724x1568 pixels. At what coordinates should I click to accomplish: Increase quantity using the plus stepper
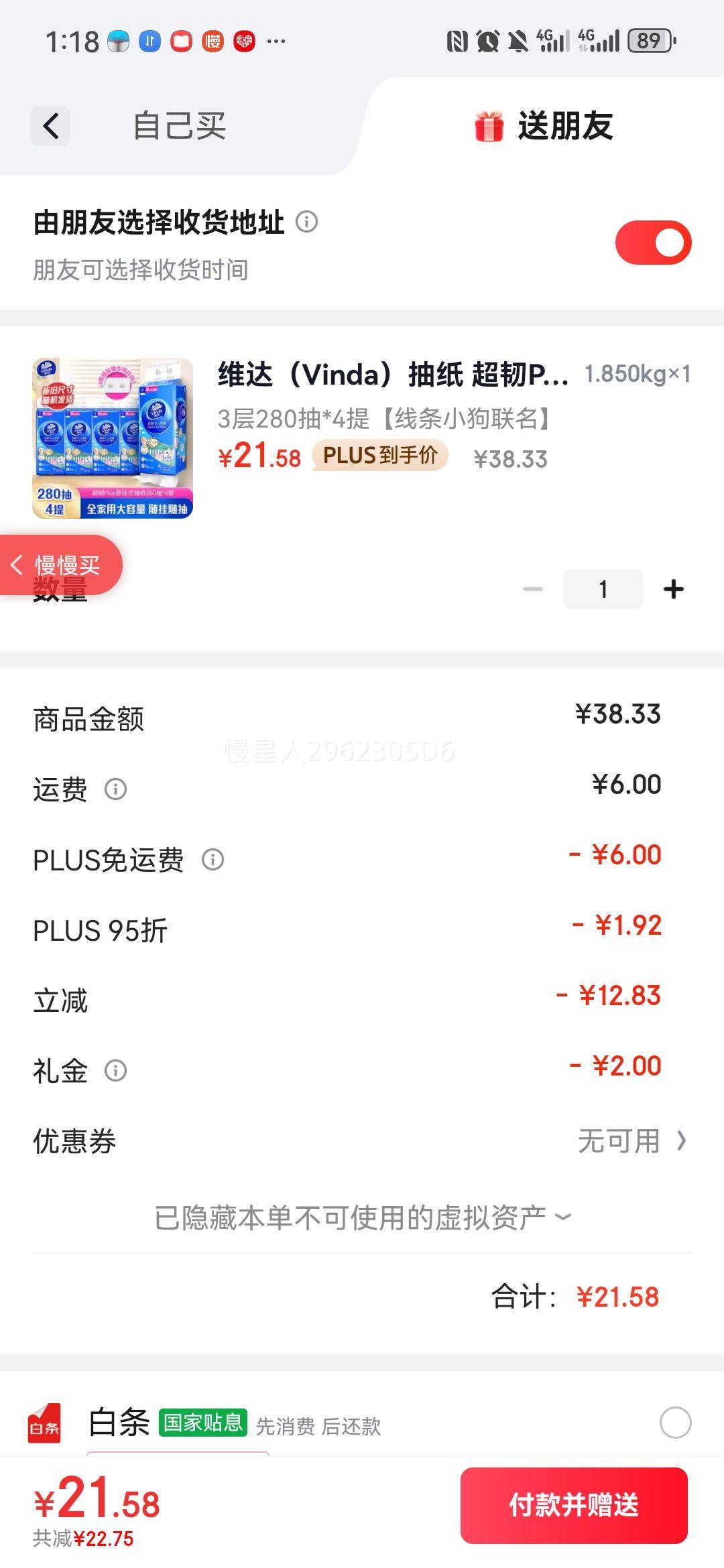(673, 589)
